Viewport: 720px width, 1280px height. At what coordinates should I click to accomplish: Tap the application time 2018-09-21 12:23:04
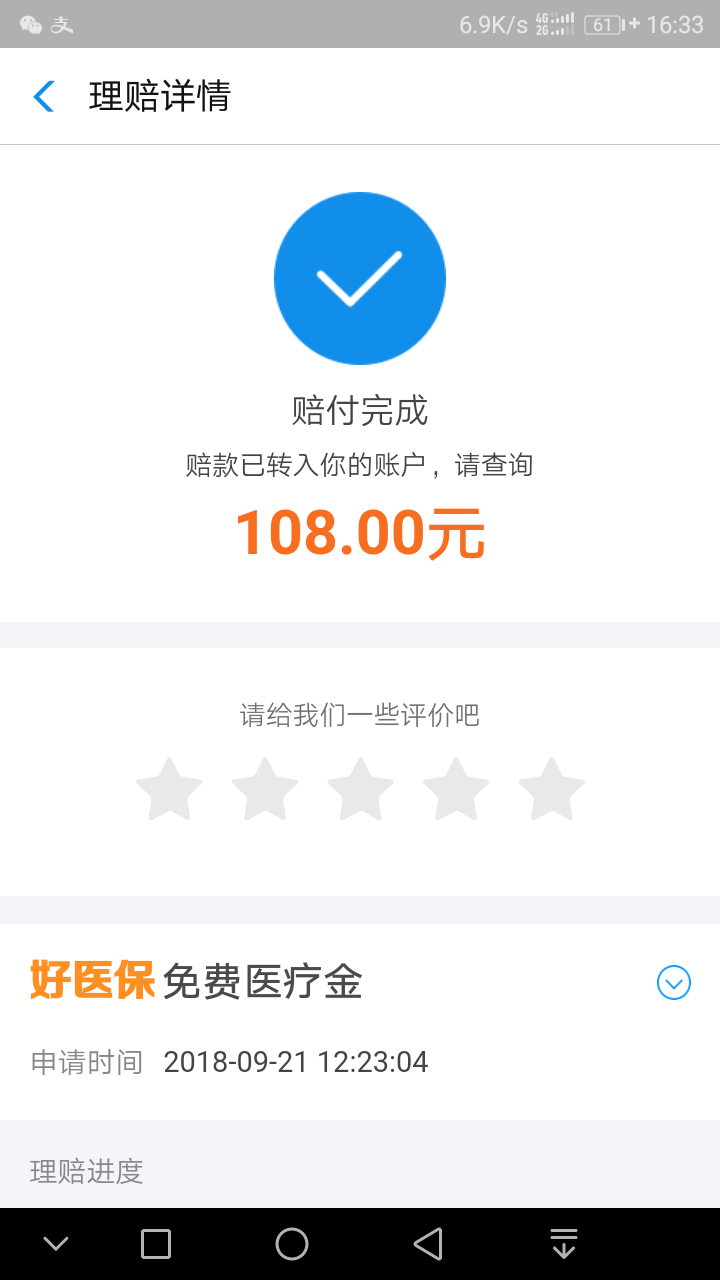point(296,1062)
